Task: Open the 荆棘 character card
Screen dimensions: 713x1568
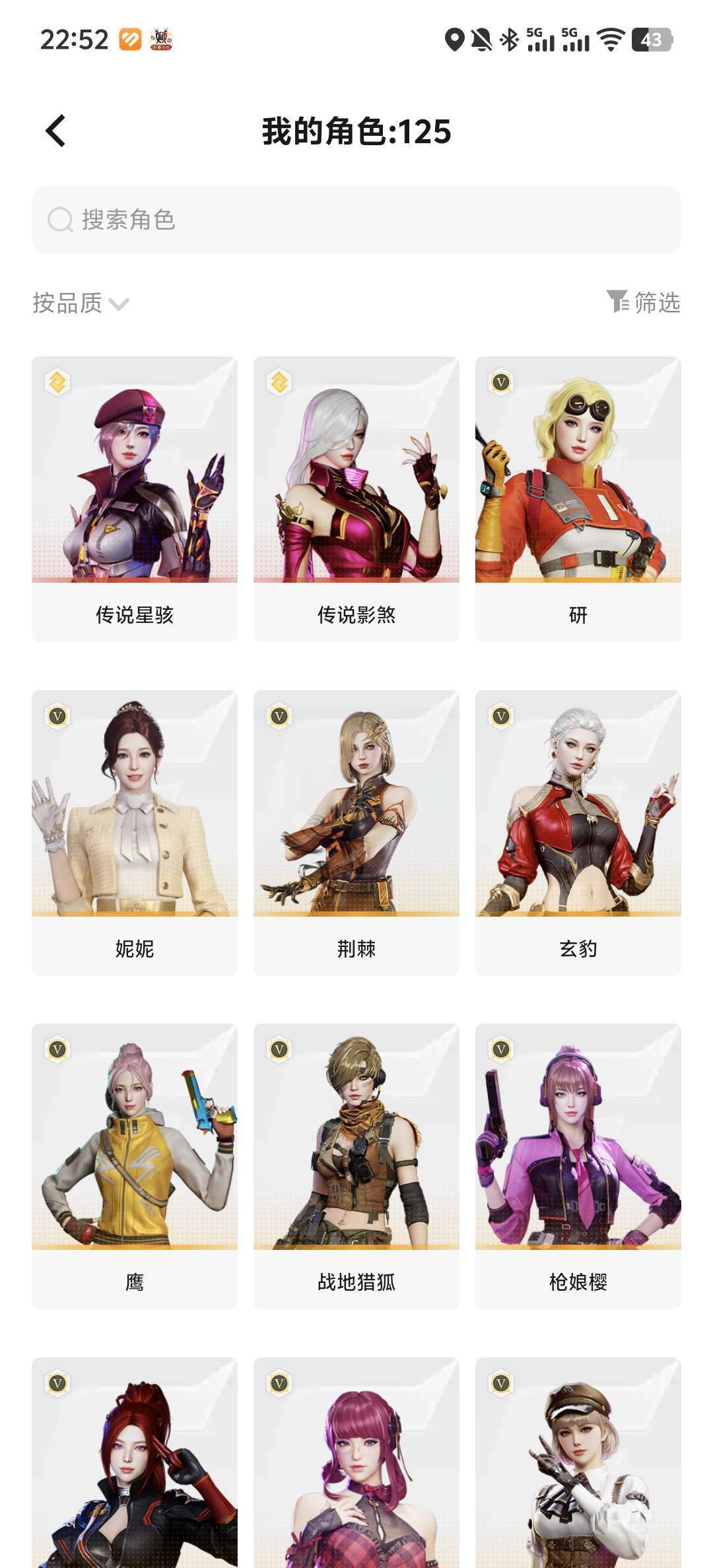Action: tap(356, 833)
